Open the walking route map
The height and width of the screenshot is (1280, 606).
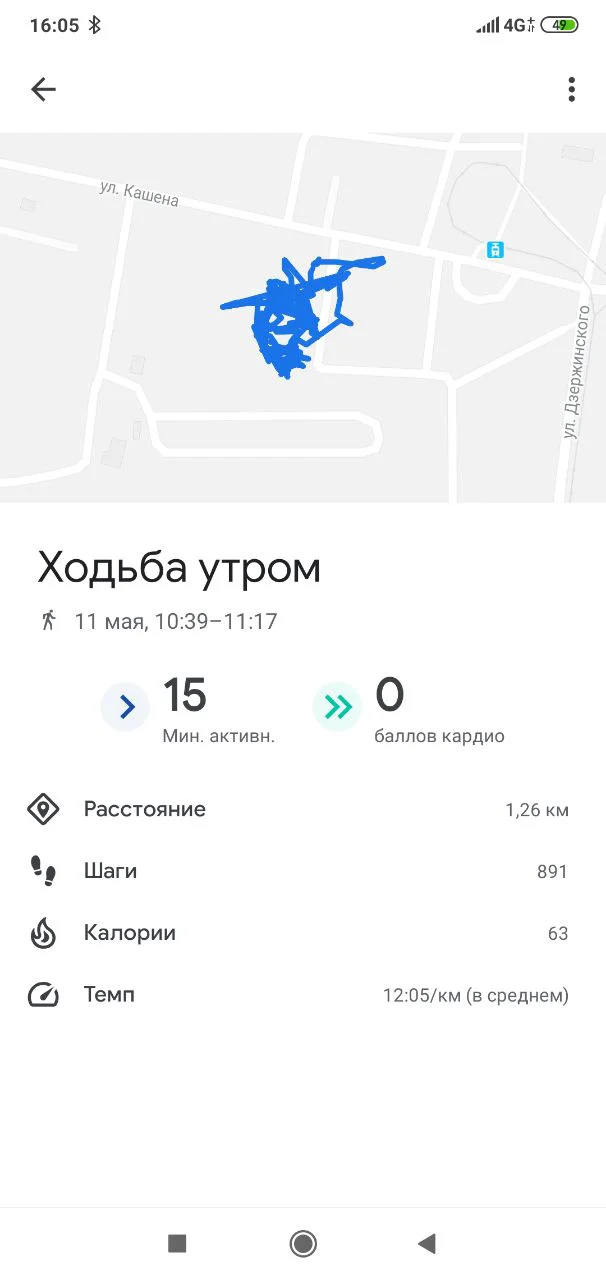click(303, 317)
